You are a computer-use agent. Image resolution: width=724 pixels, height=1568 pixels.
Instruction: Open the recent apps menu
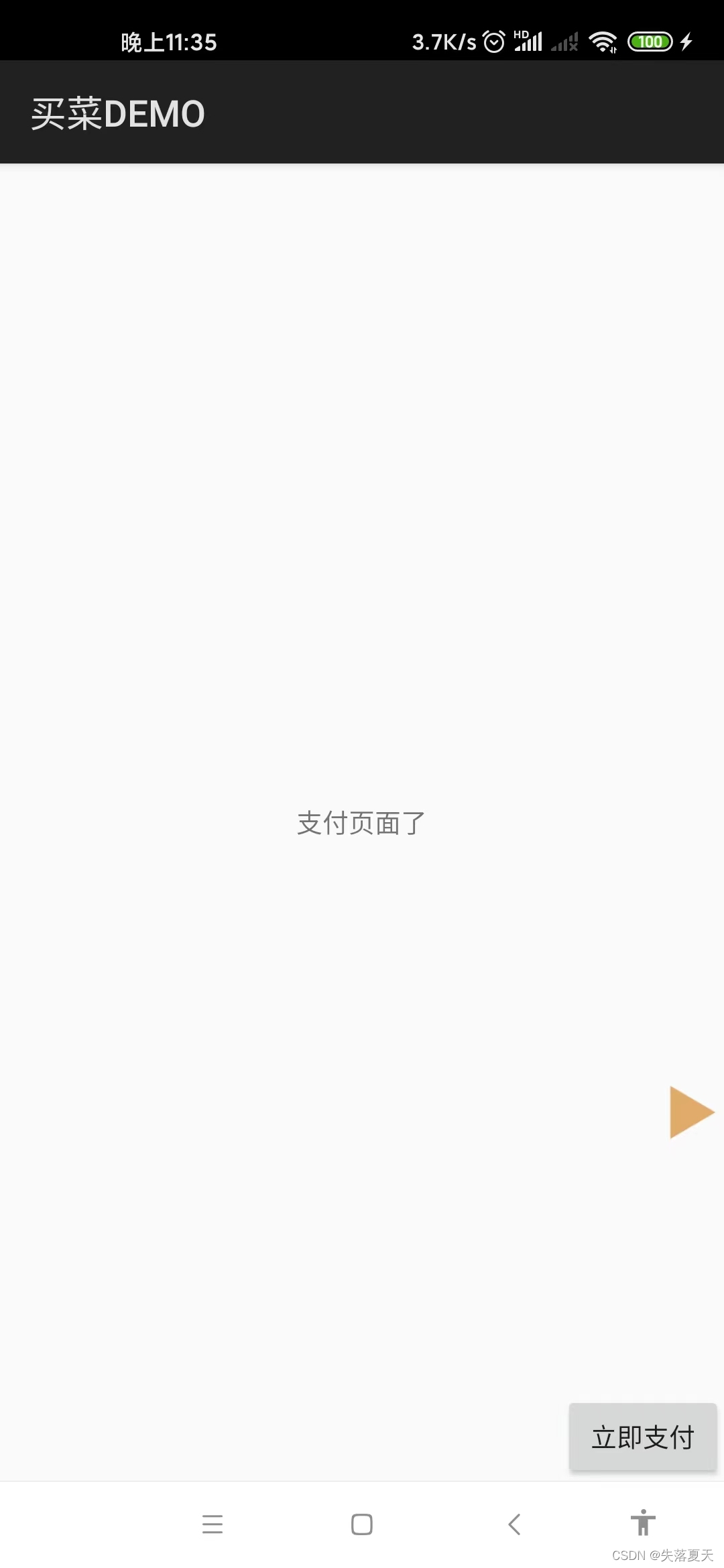click(213, 1524)
